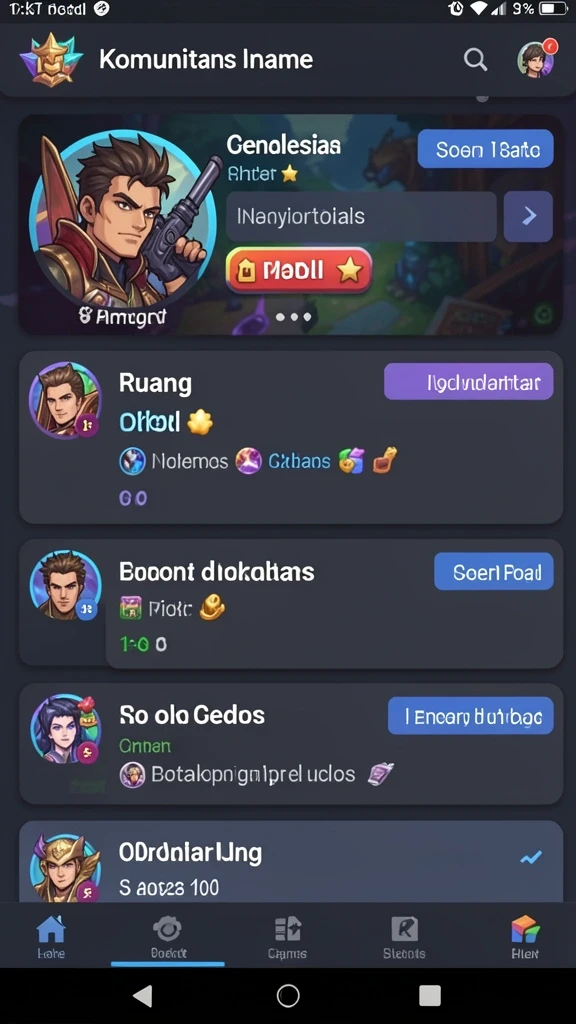
Task: Tap the arrow beside the INanyiortoials field
Action: [x=528, y=217]
